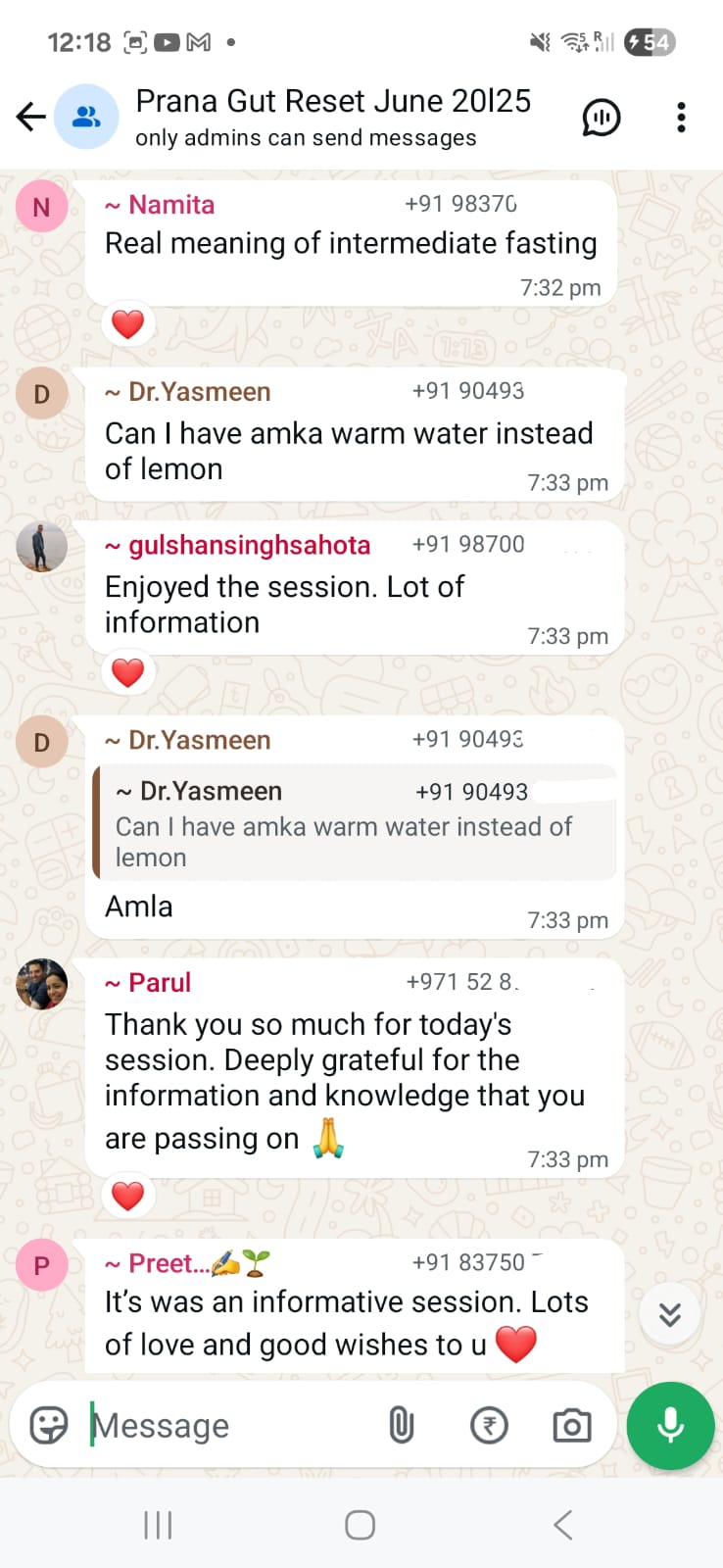Focus the Message text field
Screen dimensions: 723x1568
pos(225,1425)
